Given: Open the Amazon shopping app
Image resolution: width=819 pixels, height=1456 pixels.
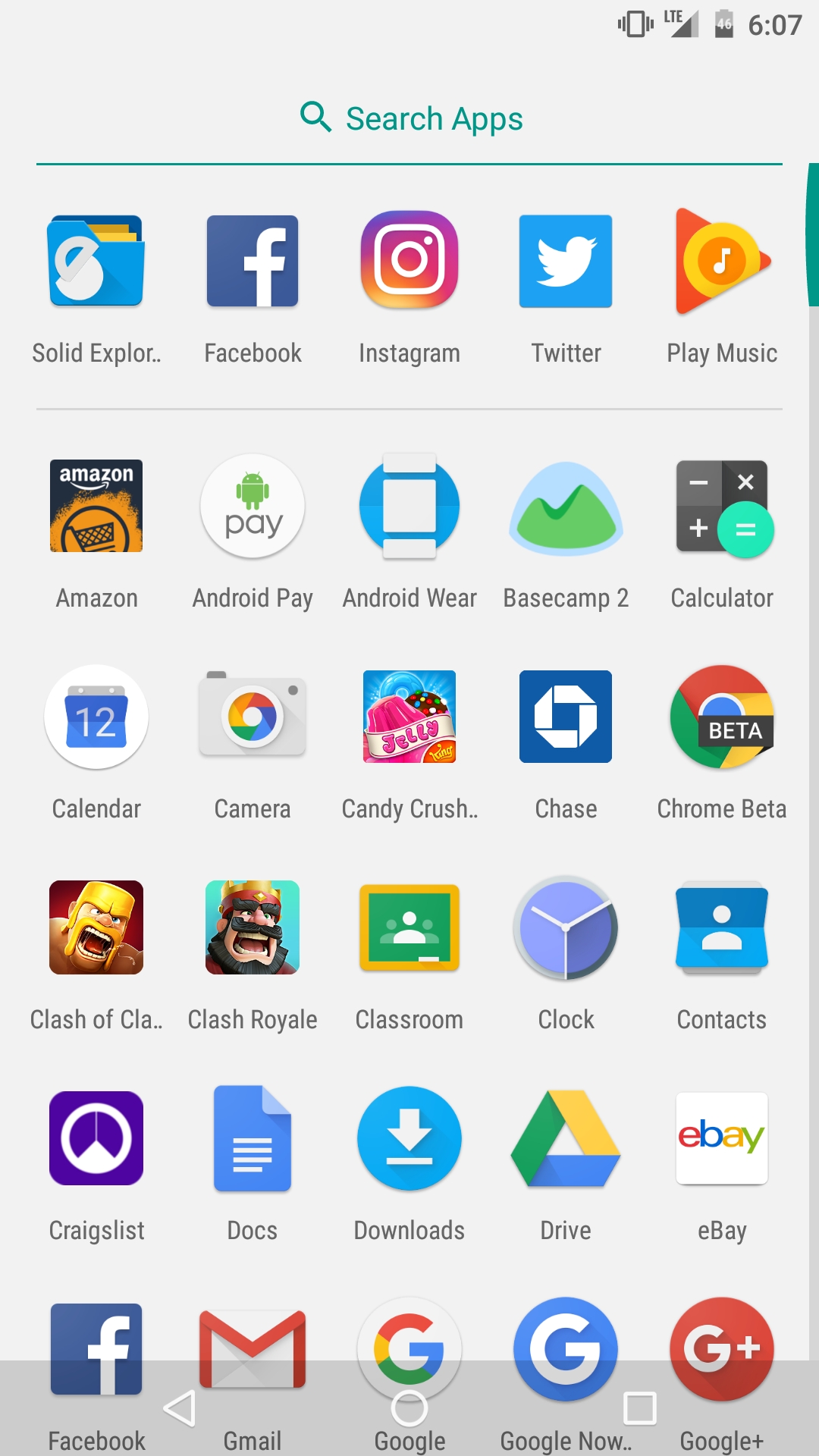Looking at the screenshot, I should pos(96,506).
